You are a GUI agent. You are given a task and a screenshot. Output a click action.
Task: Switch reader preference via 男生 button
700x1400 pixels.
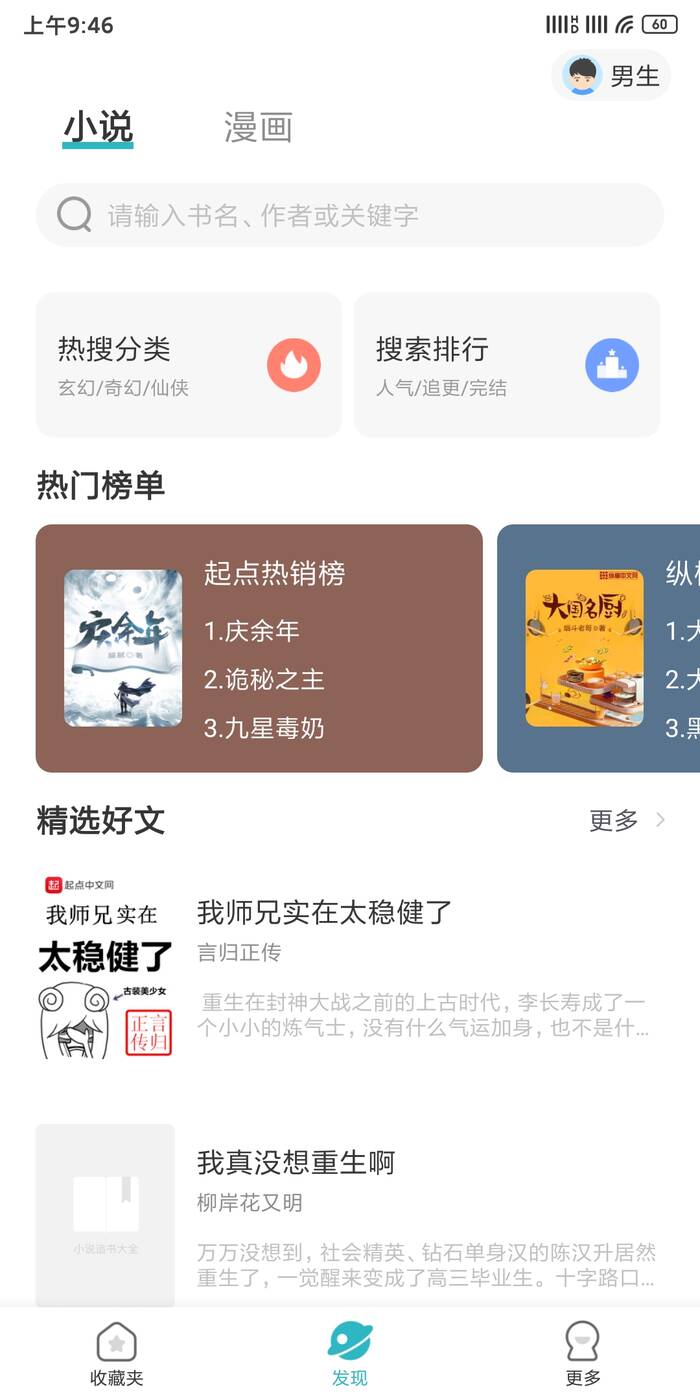pos(611,76)
